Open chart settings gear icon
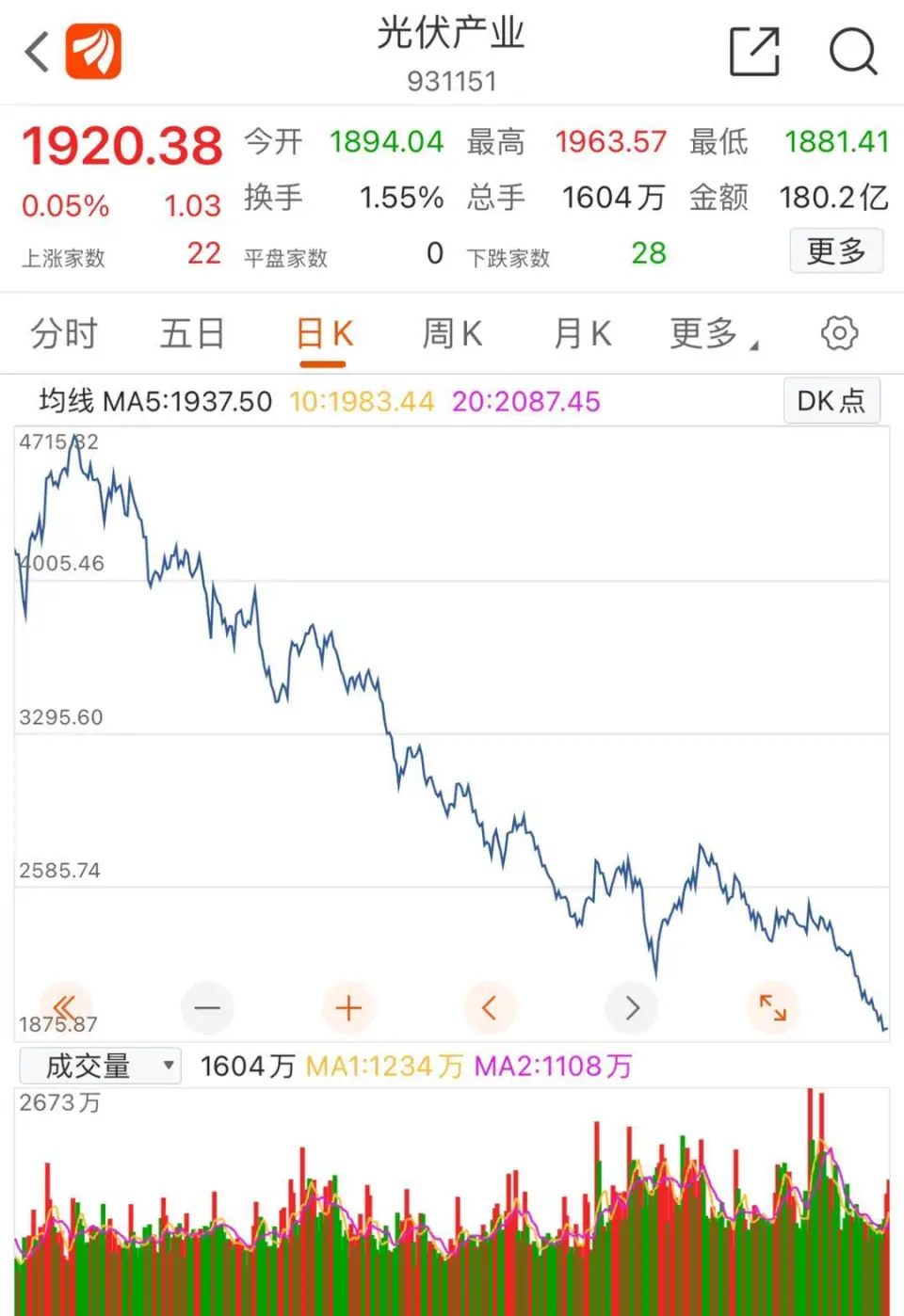904x1316 pixels. coord(839,333)
